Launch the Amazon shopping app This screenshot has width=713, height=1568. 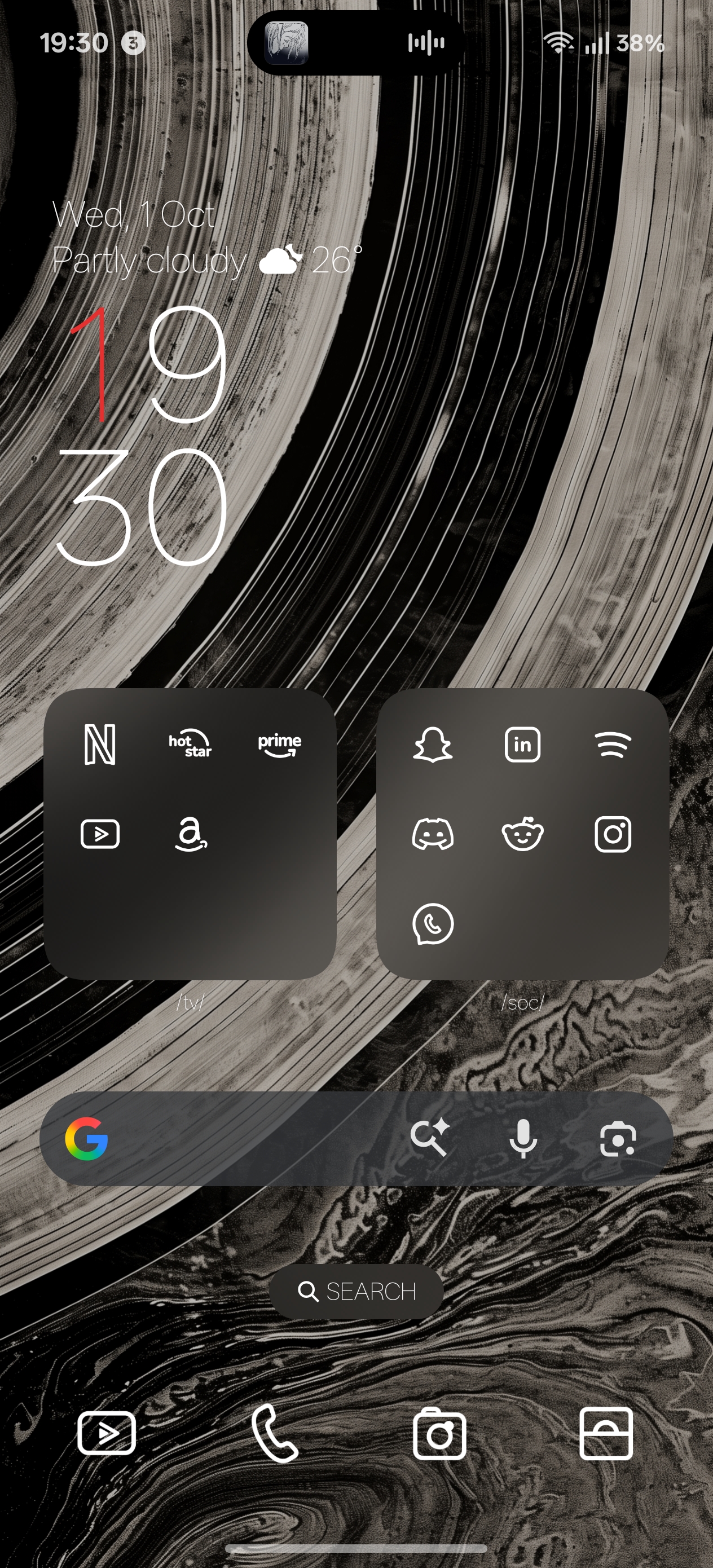[x=190, y=834]
